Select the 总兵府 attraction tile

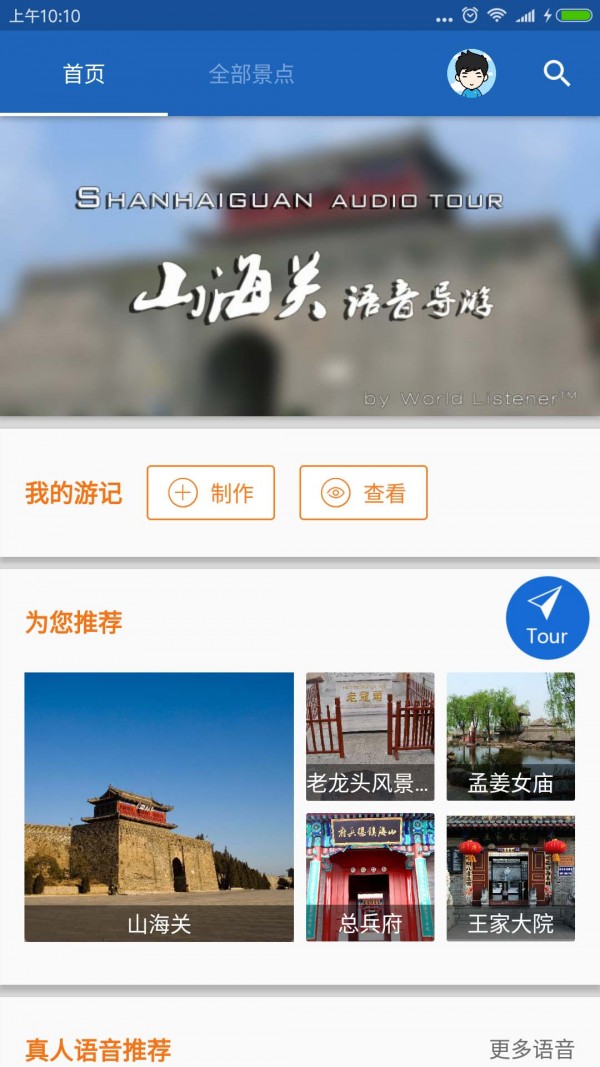coord(370,877)
